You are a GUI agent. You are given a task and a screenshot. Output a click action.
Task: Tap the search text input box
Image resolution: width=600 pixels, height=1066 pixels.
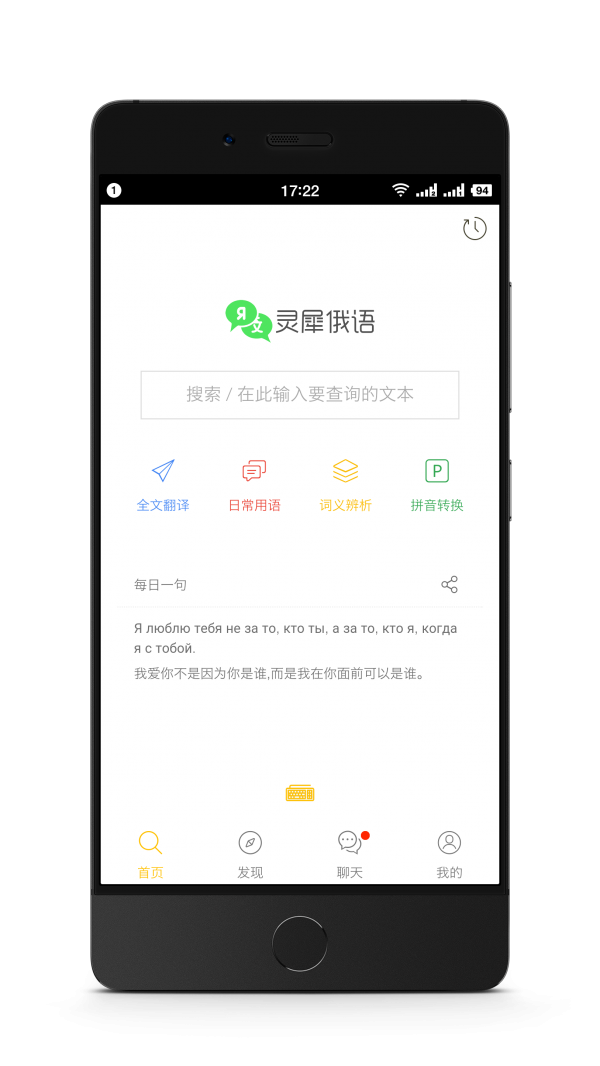[300, 394]
